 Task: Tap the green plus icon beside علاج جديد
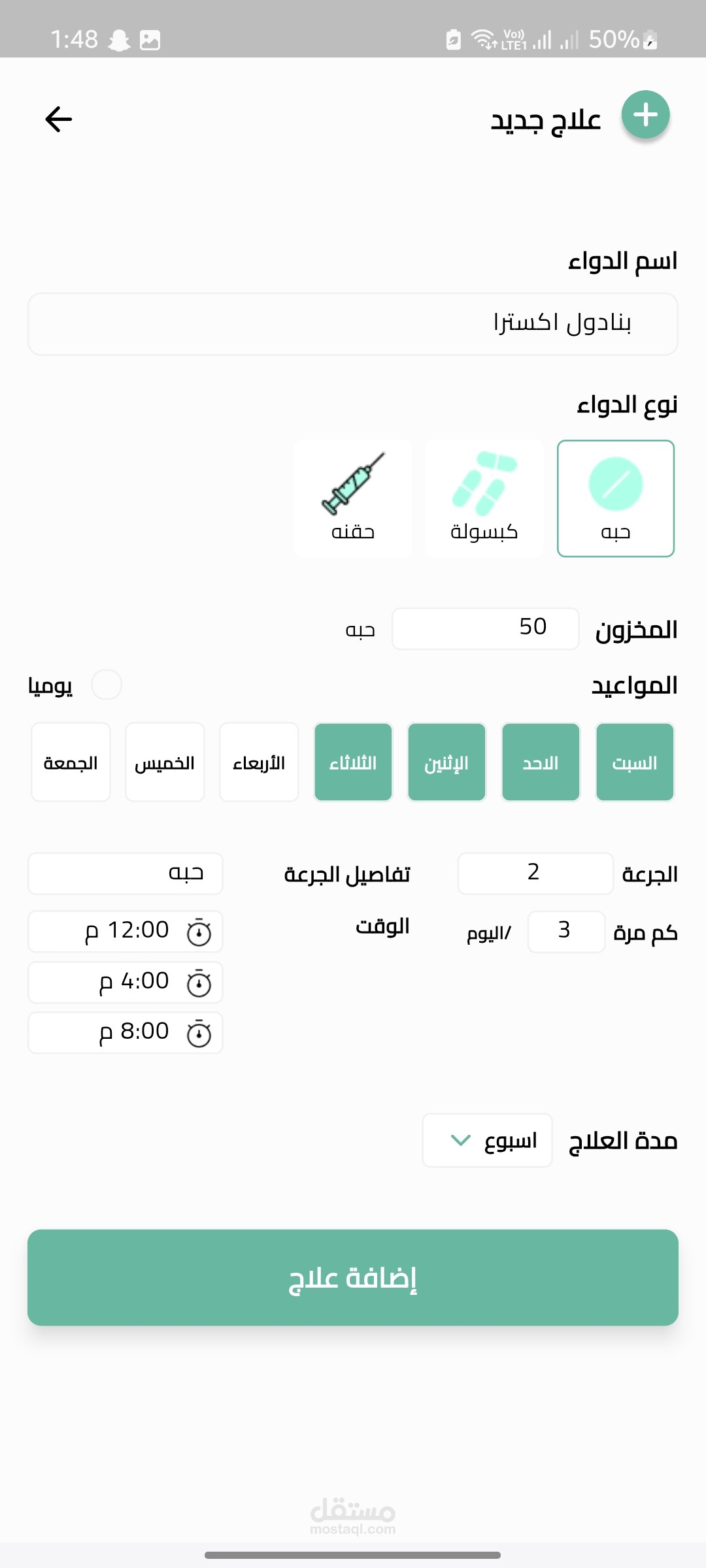[x=645, y=115]
